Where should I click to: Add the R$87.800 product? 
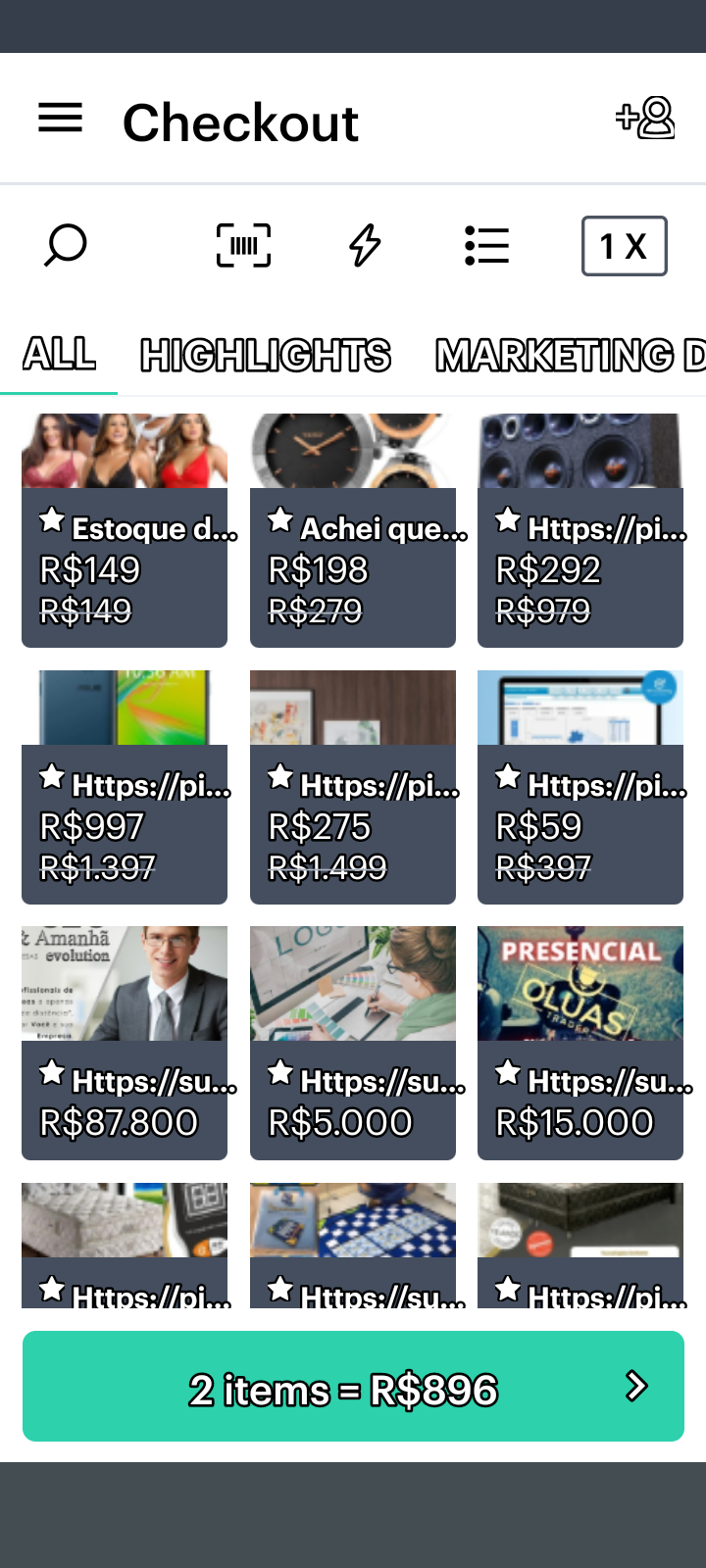(x=125, y=1043)
